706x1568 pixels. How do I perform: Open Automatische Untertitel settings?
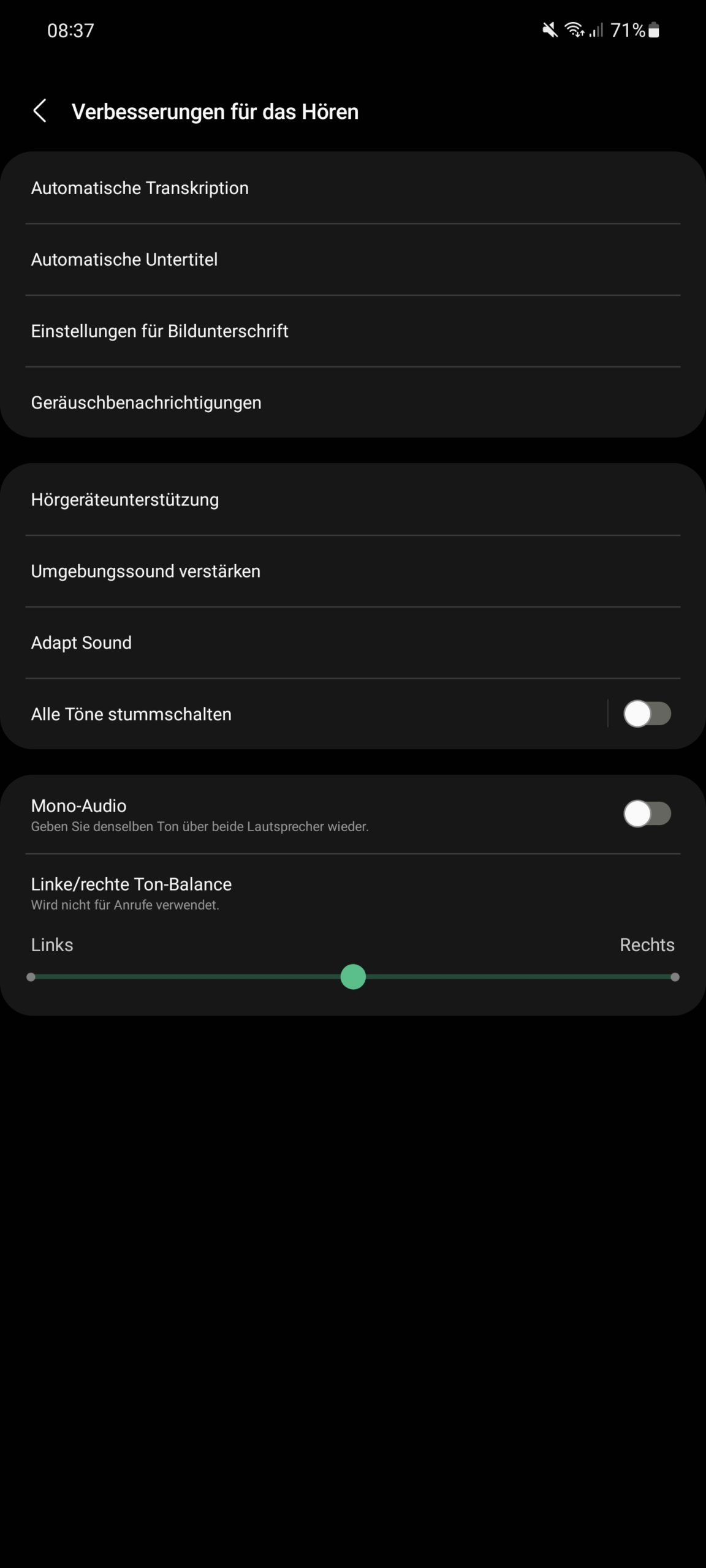pos(353,260)
